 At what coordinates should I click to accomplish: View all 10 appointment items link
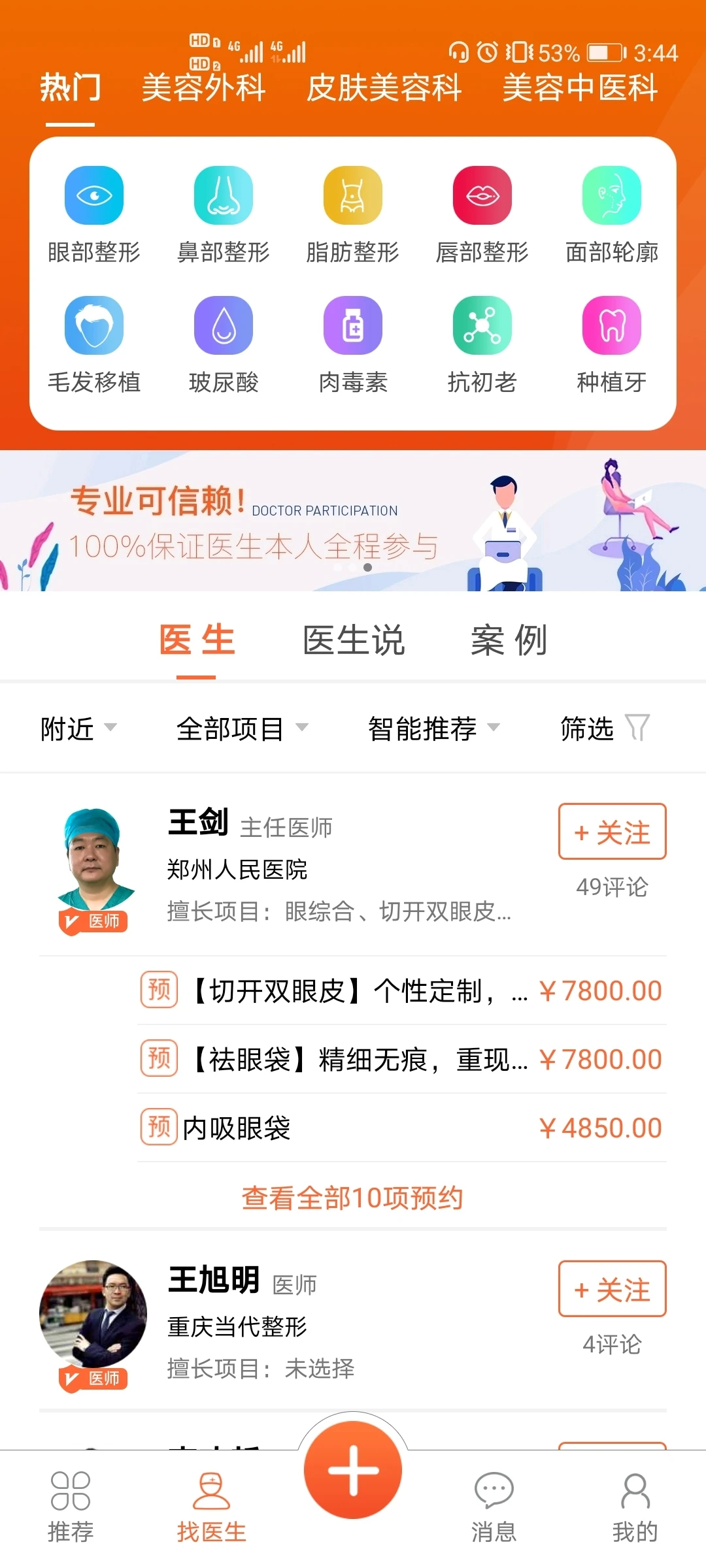[353, 1198]
